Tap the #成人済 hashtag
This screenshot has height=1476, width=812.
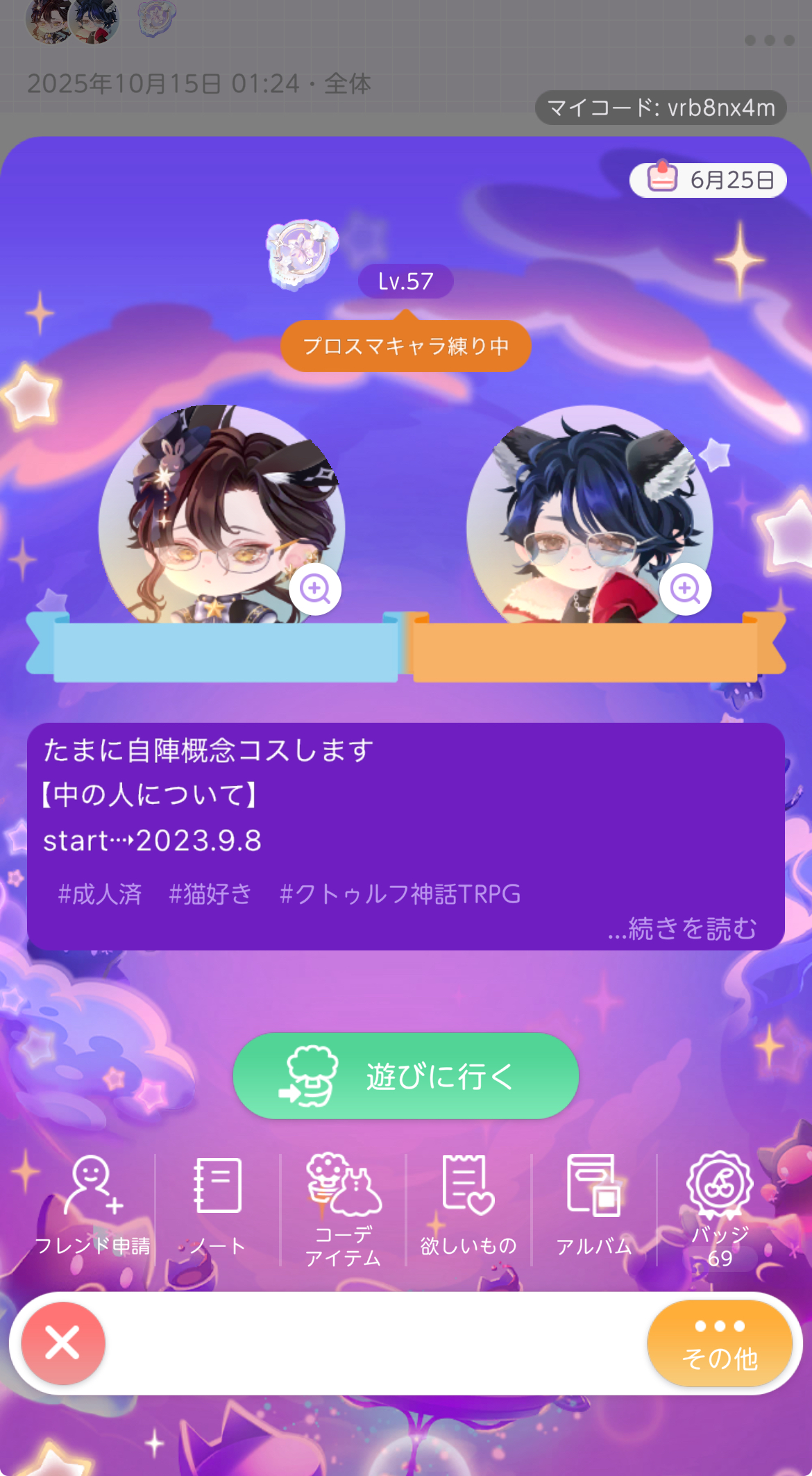100,894
